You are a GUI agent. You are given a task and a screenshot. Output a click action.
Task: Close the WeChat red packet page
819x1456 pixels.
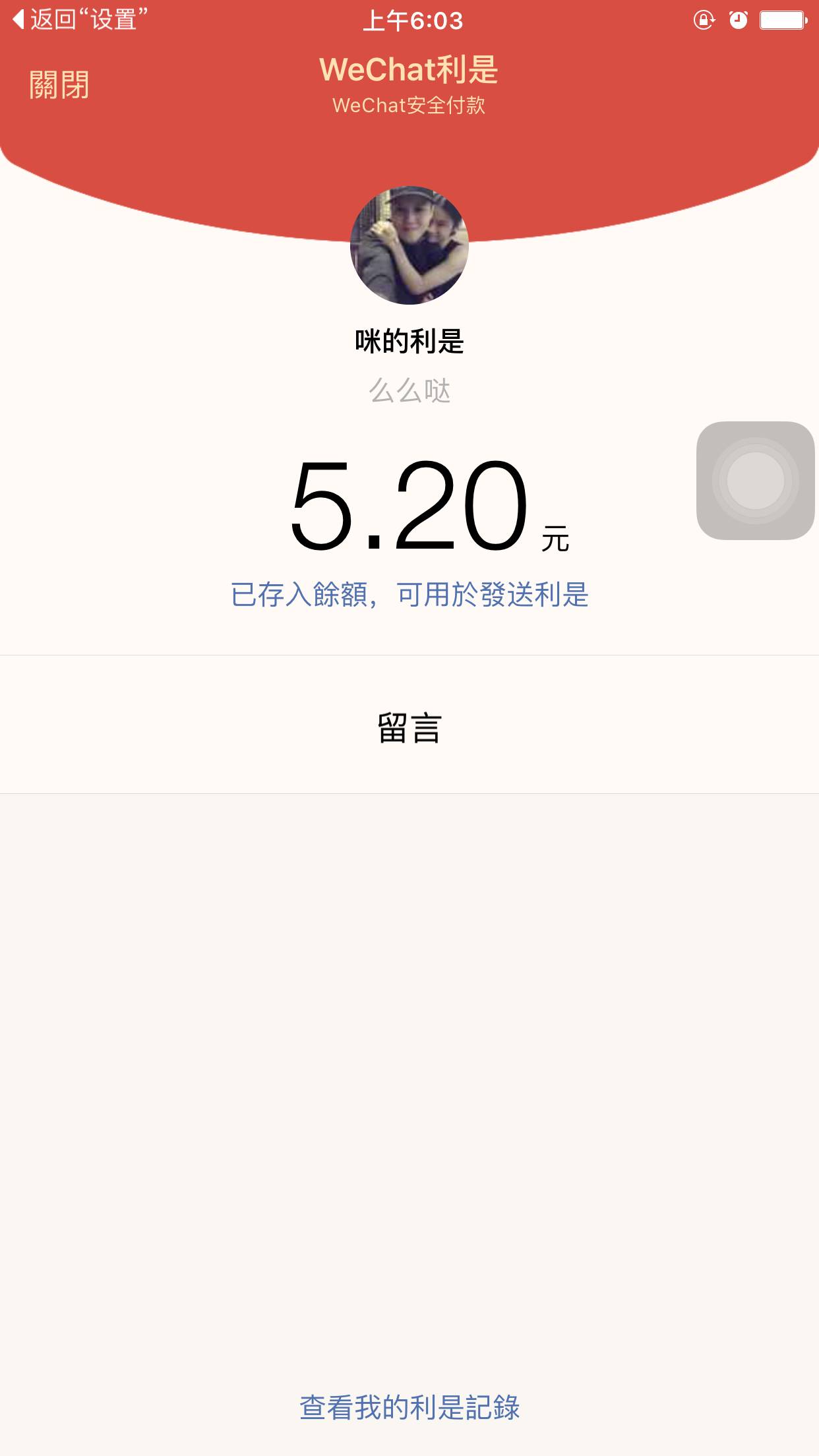pos(59,85)
